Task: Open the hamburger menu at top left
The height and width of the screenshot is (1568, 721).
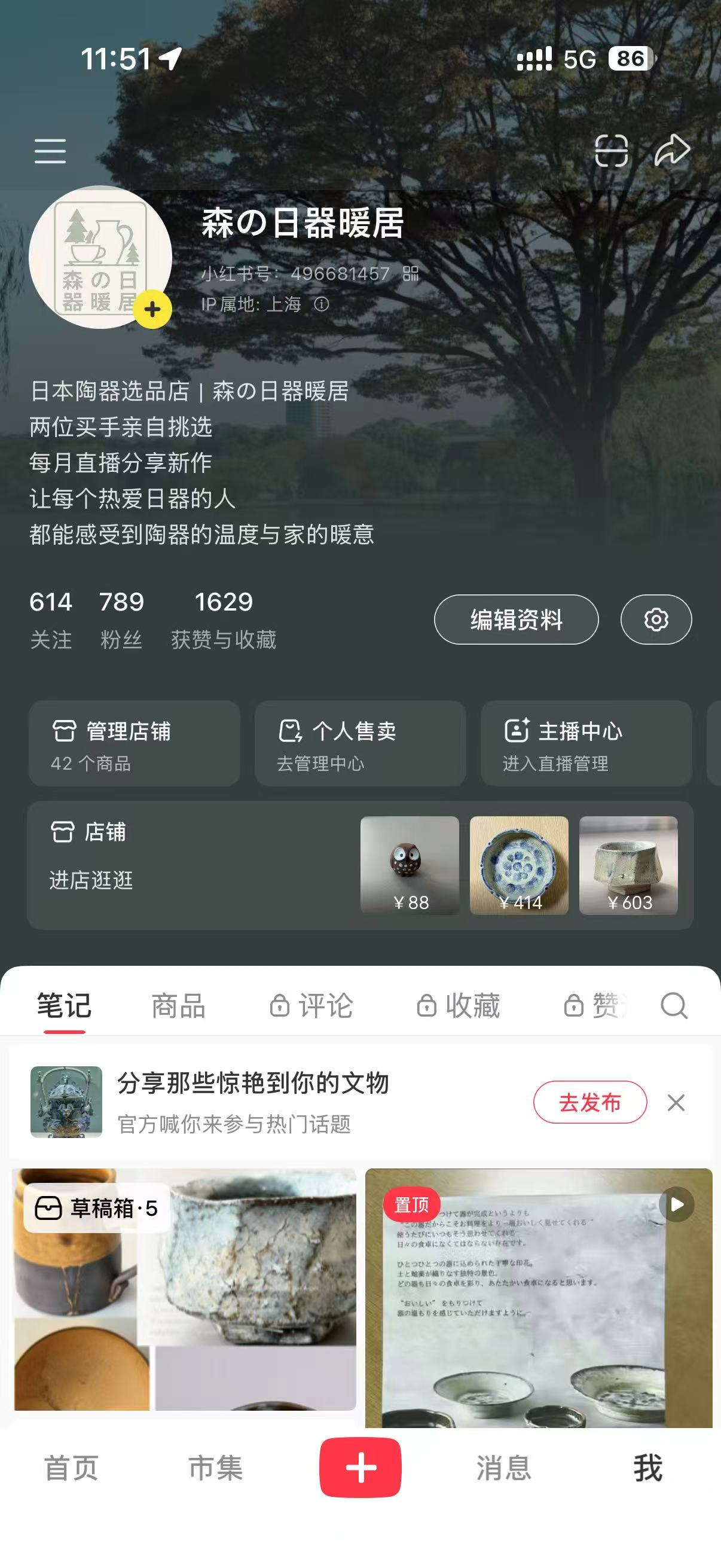Action: [x=50, y=151]
